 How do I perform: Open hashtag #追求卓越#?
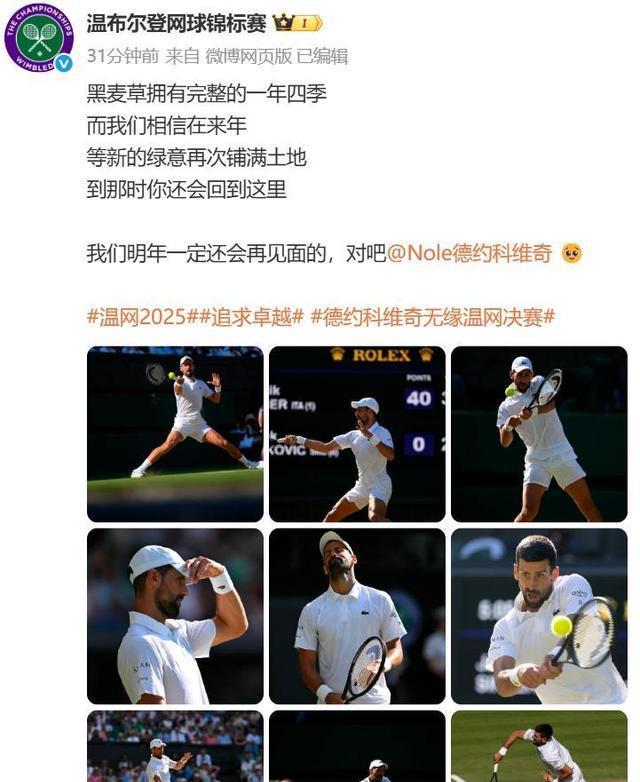click(253, 317)
